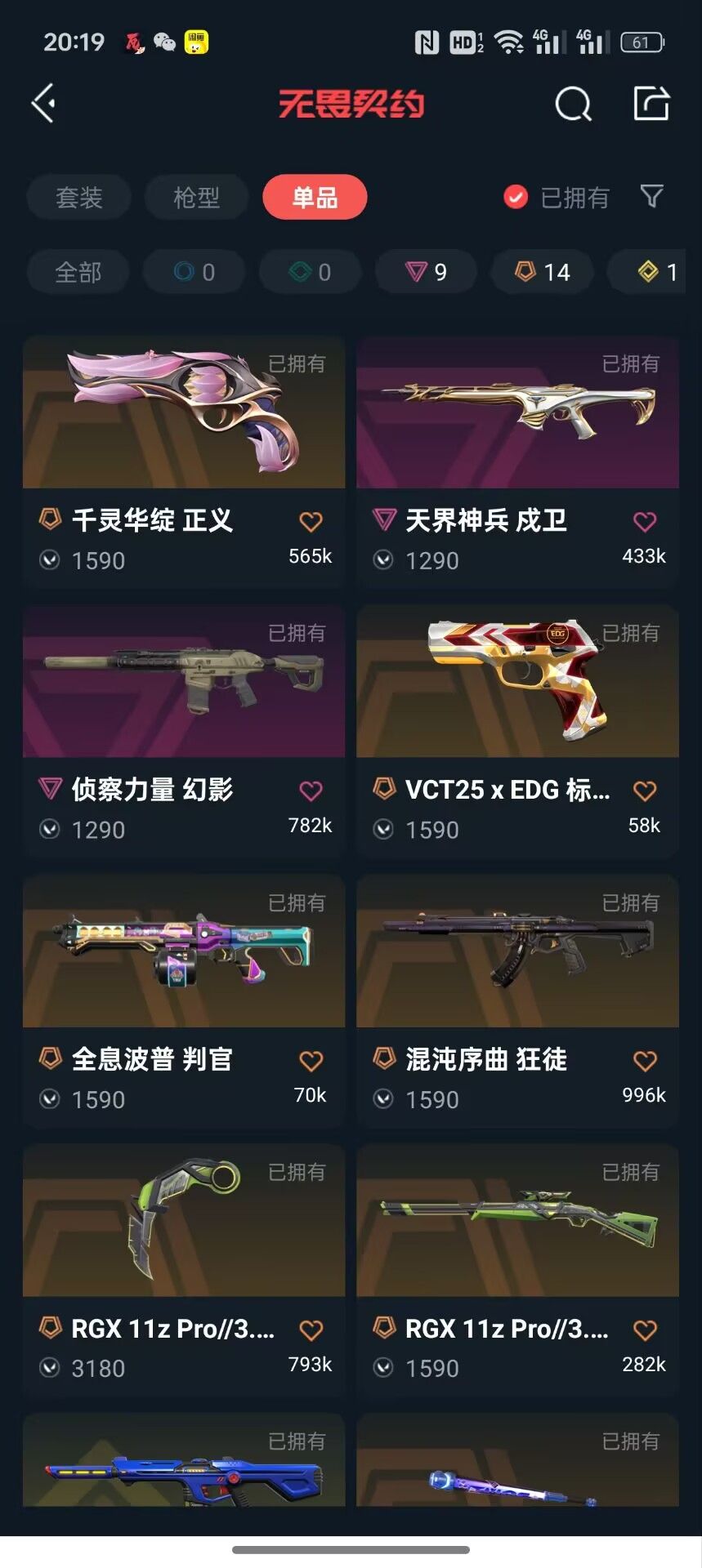Open the search icon
This screenshot has height=1568, width=702.
pyautogui.click(x=573, y=104)
